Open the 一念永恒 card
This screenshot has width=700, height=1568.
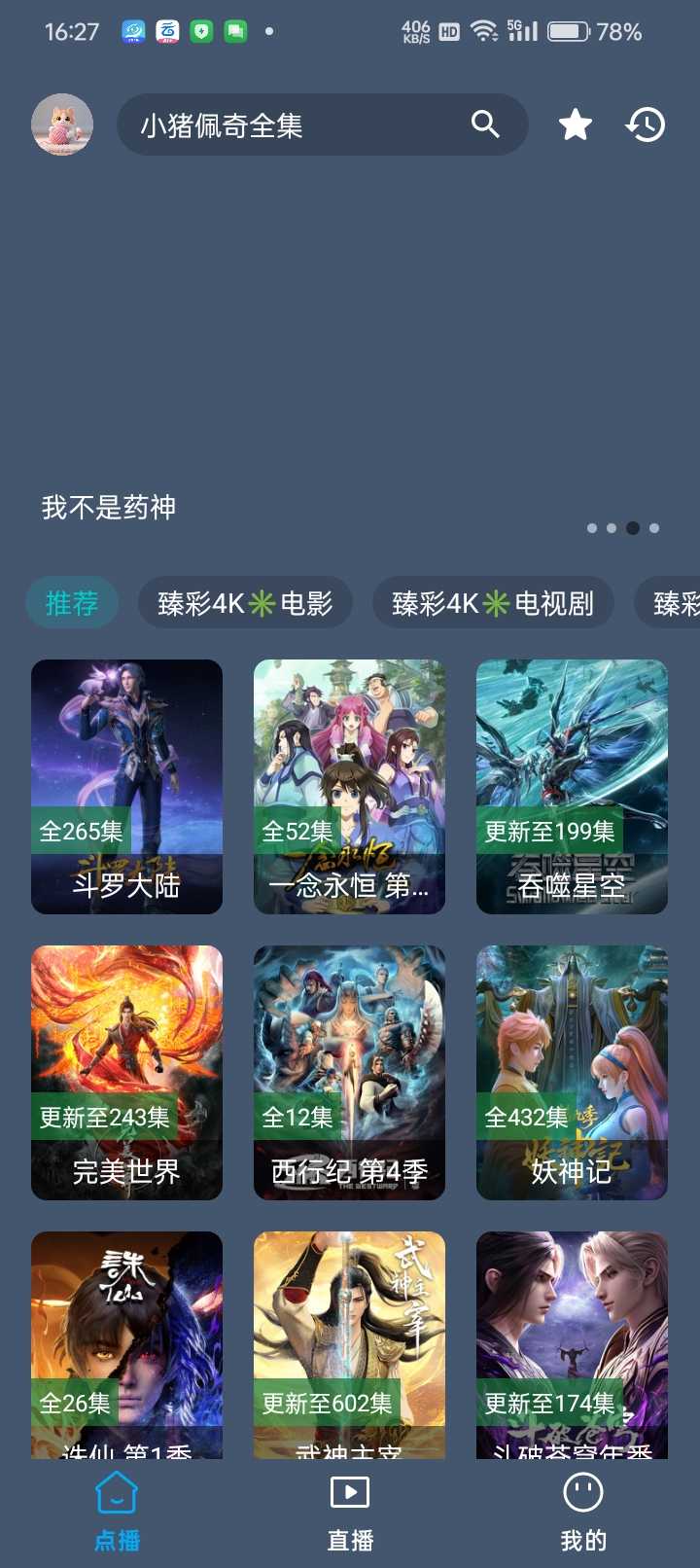pyautogui.click(x=349, y=786)
